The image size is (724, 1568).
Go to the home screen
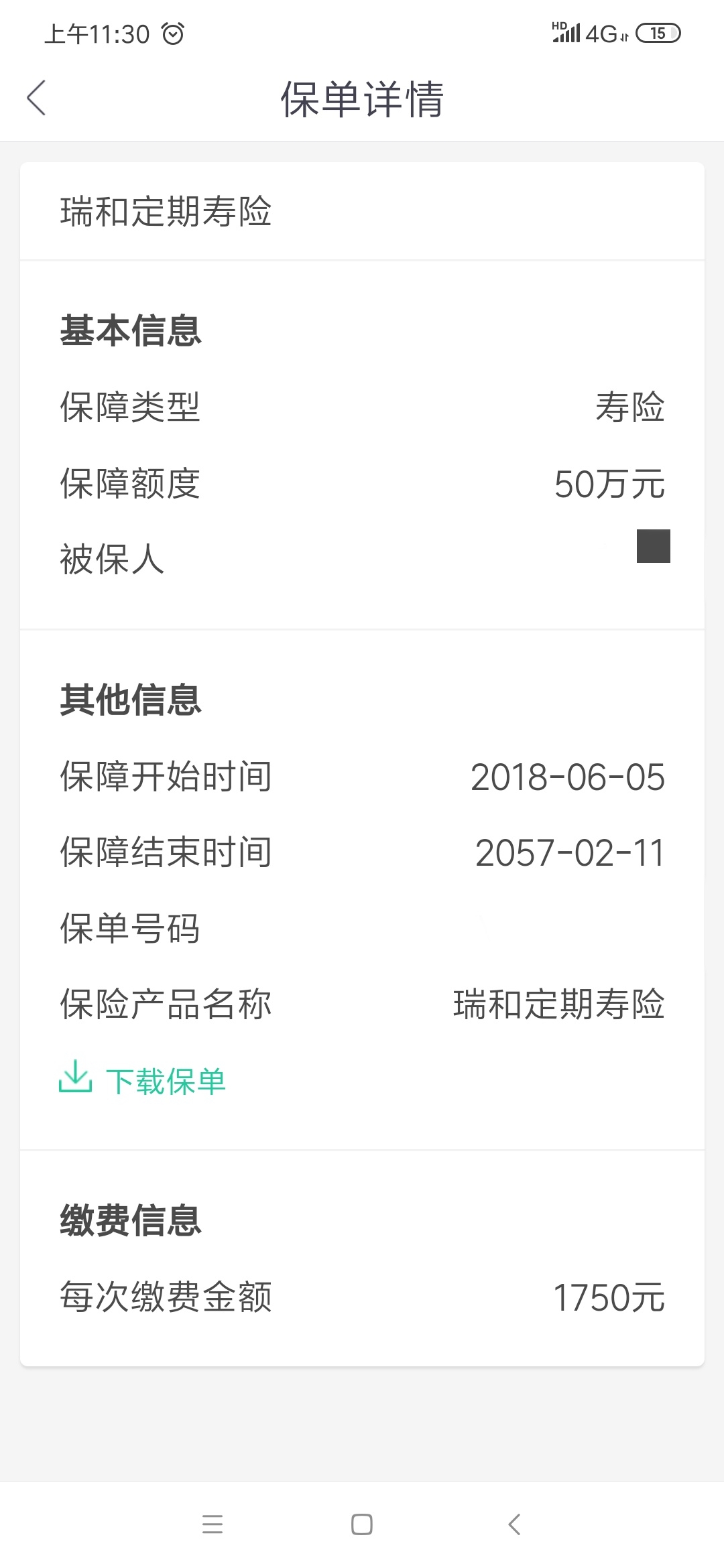point(362,1524)
